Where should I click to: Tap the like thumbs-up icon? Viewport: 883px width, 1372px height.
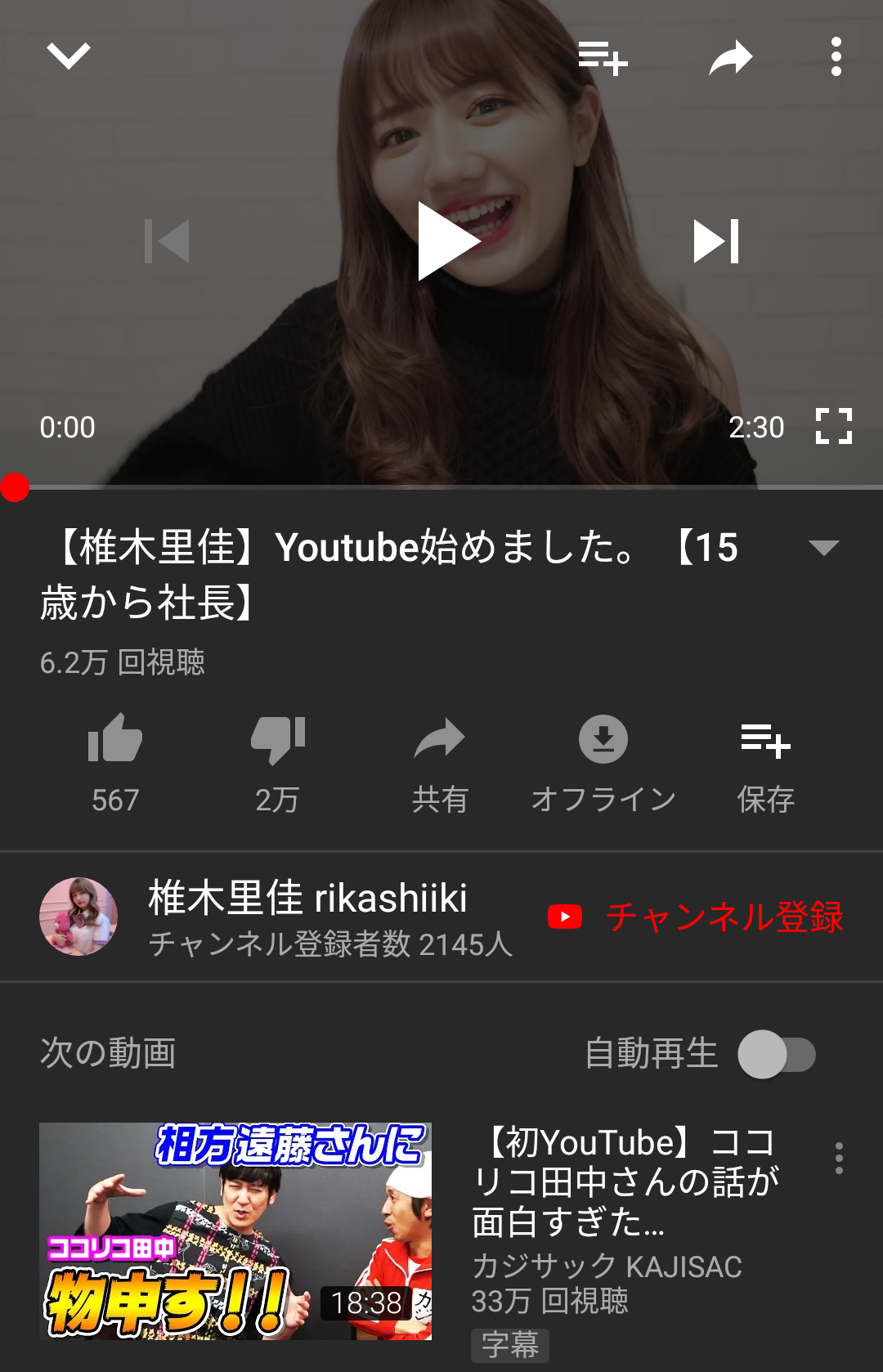point(115,738)
